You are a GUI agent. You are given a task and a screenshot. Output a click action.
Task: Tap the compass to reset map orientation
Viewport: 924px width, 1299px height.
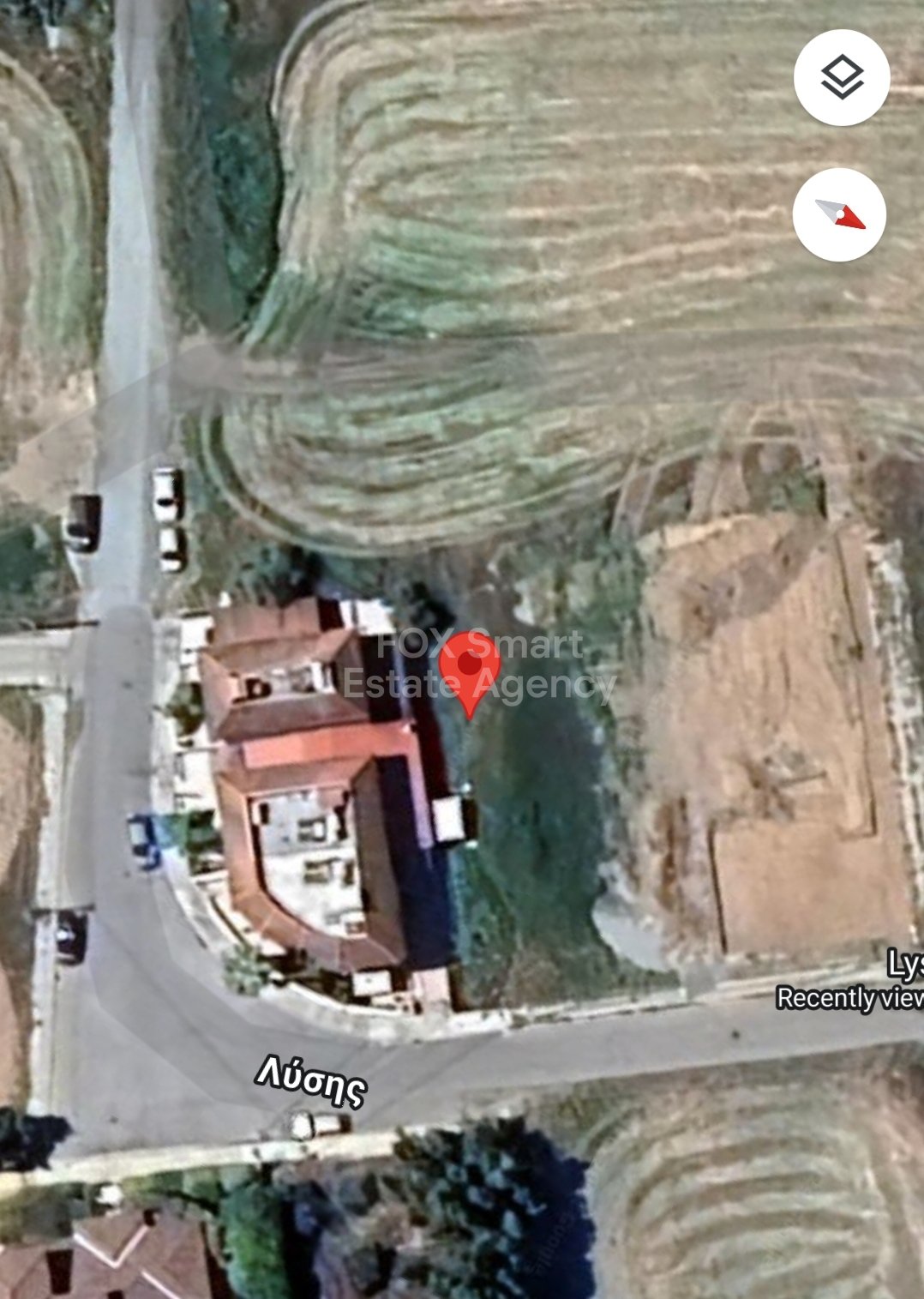pyautogui.click(x=839, y=214)
